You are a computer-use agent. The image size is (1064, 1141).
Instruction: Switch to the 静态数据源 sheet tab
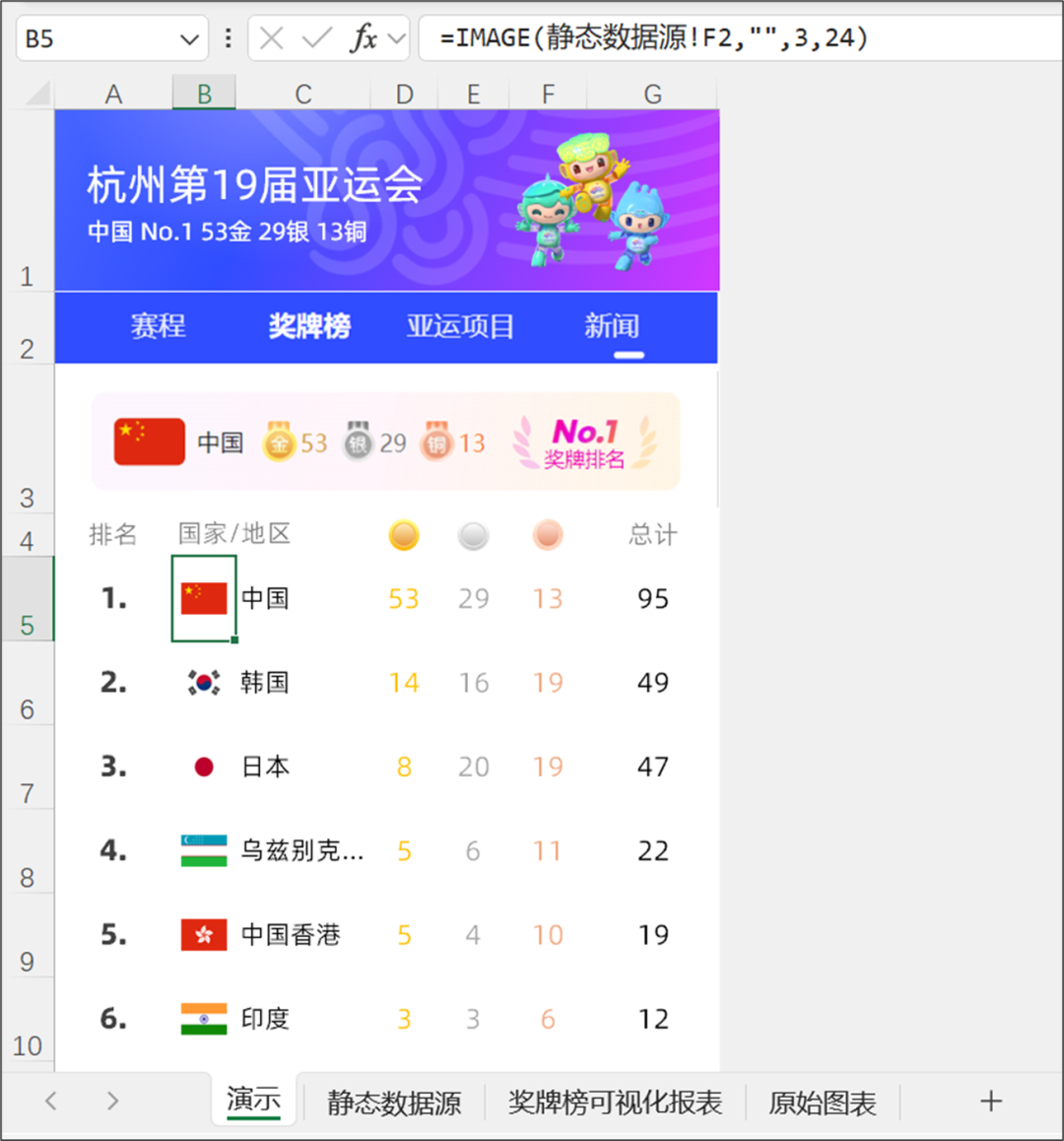tap(394, 1103)
